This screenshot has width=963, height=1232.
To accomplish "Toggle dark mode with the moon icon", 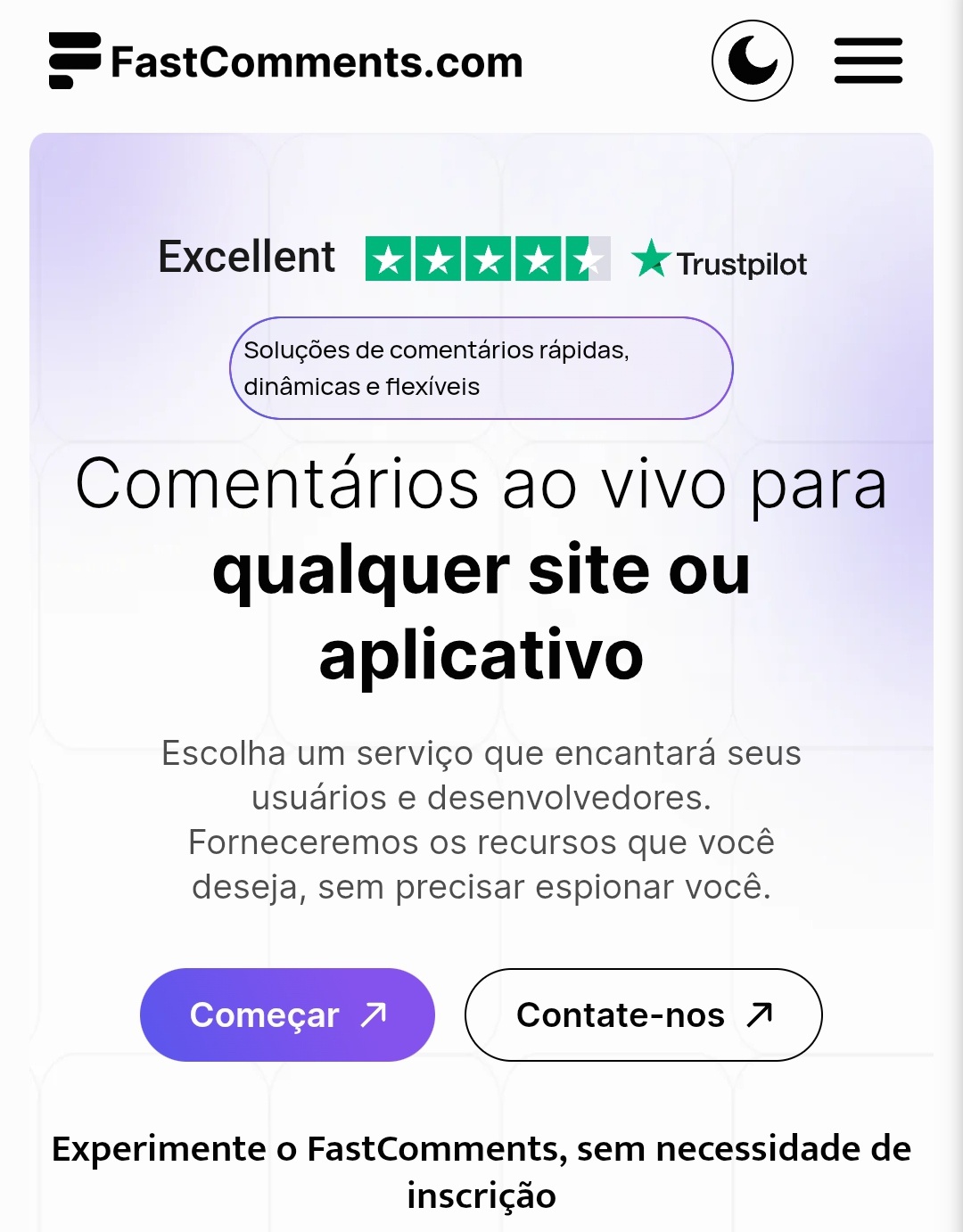I will click(752, 61).
